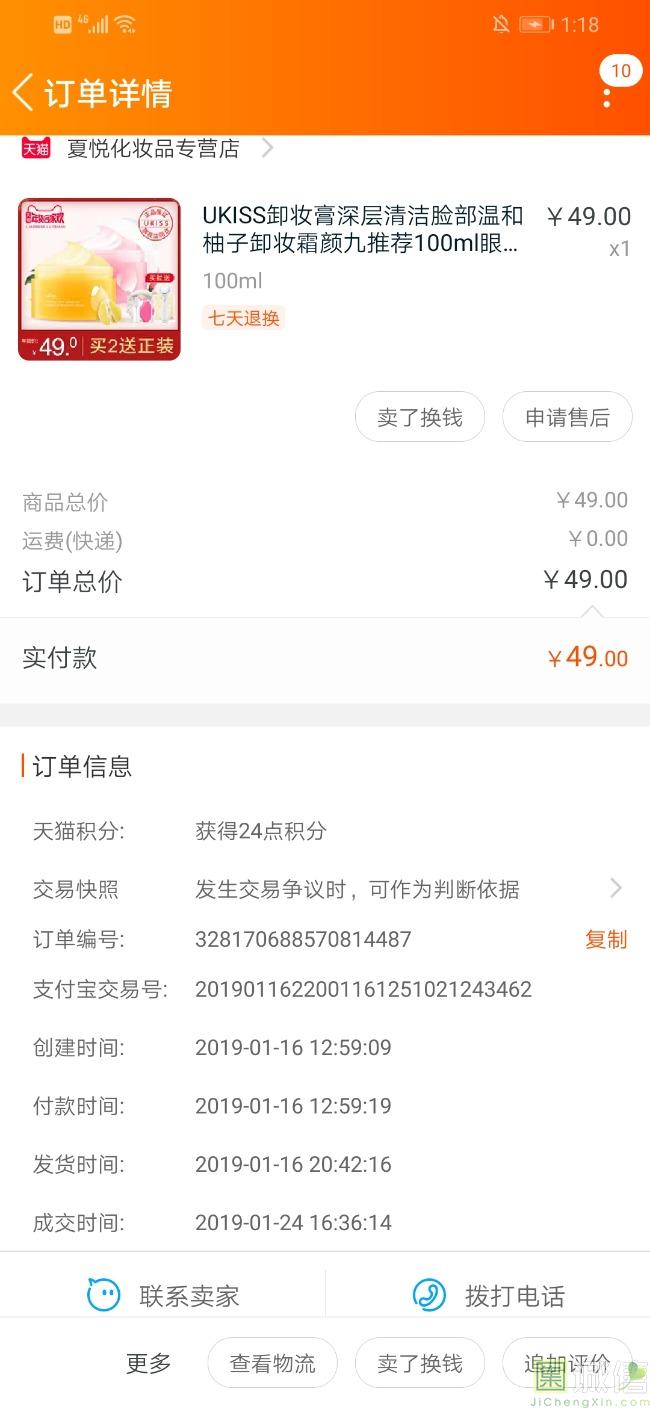
Task: Open the UKISS makeup remover product image
Action: [99, 279]
